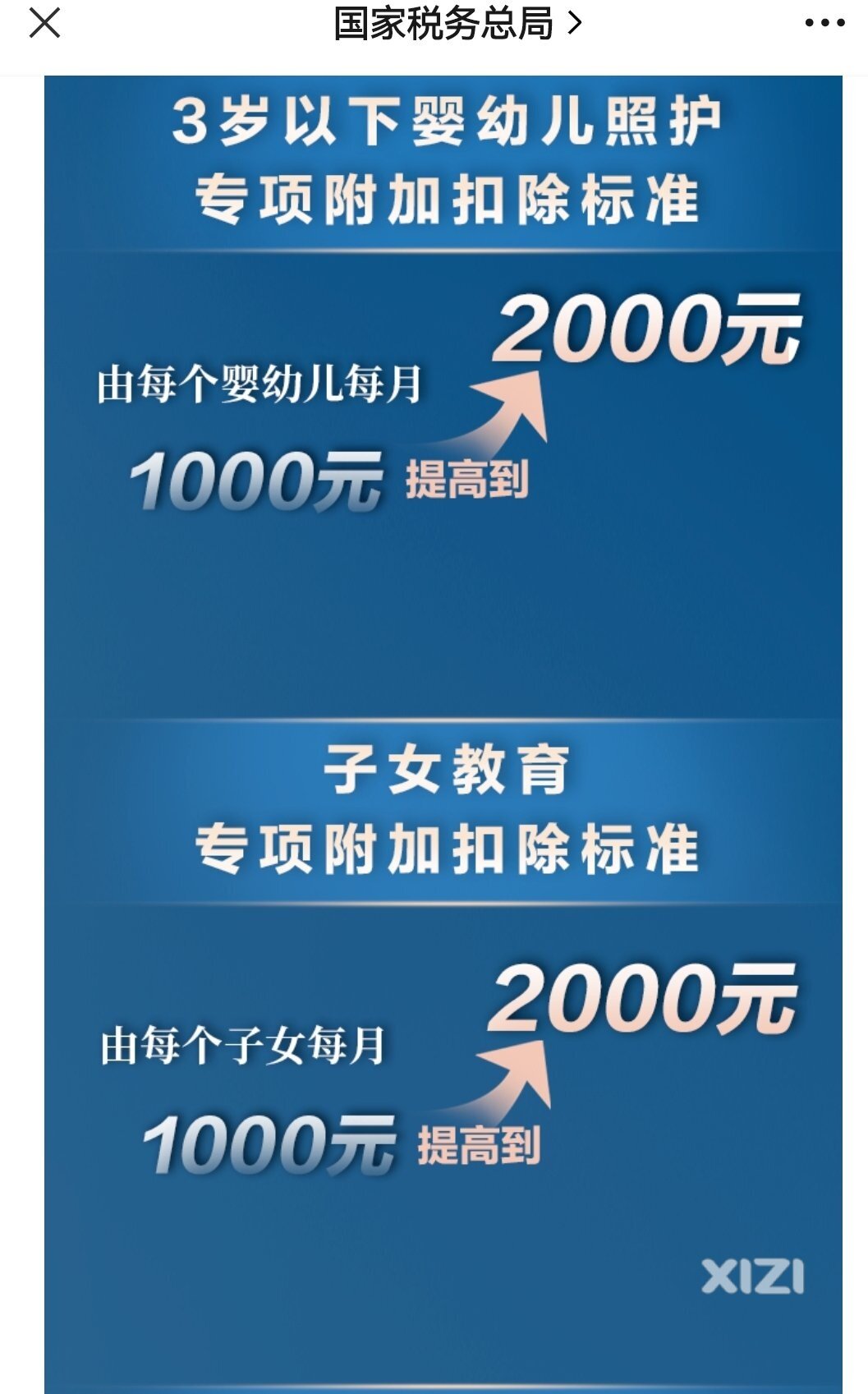Open the 国家税务总局 account profile
The image size is (868, 1394).
(456, 24)
